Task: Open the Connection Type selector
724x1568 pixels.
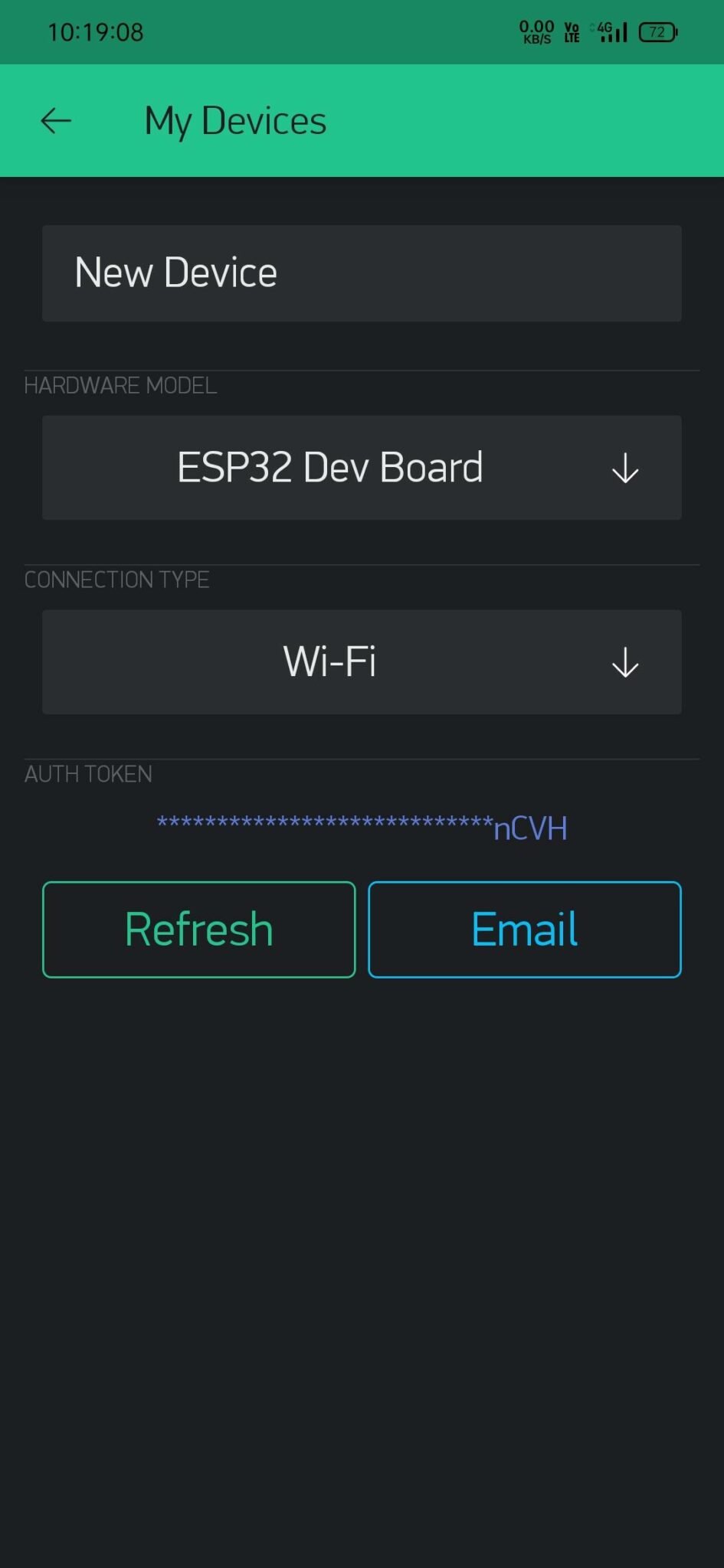Action: coord(362,662)
